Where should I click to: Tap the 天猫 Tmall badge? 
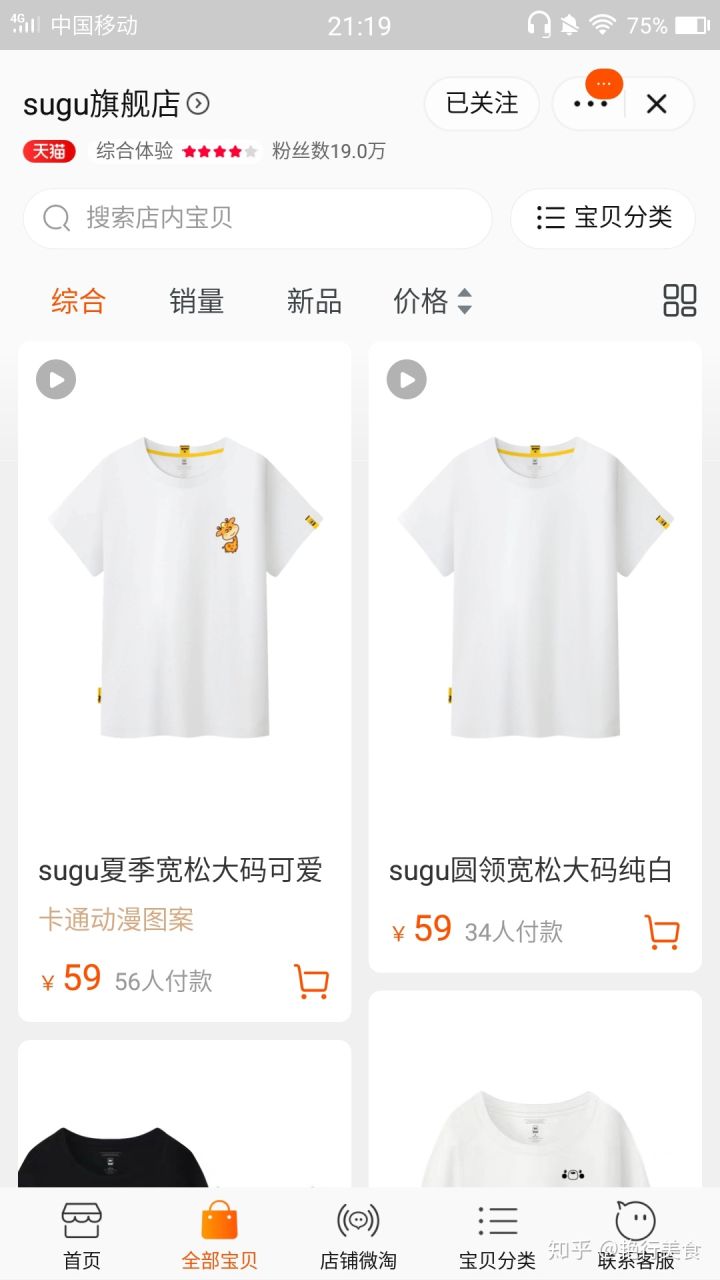[x=47, y=152]
